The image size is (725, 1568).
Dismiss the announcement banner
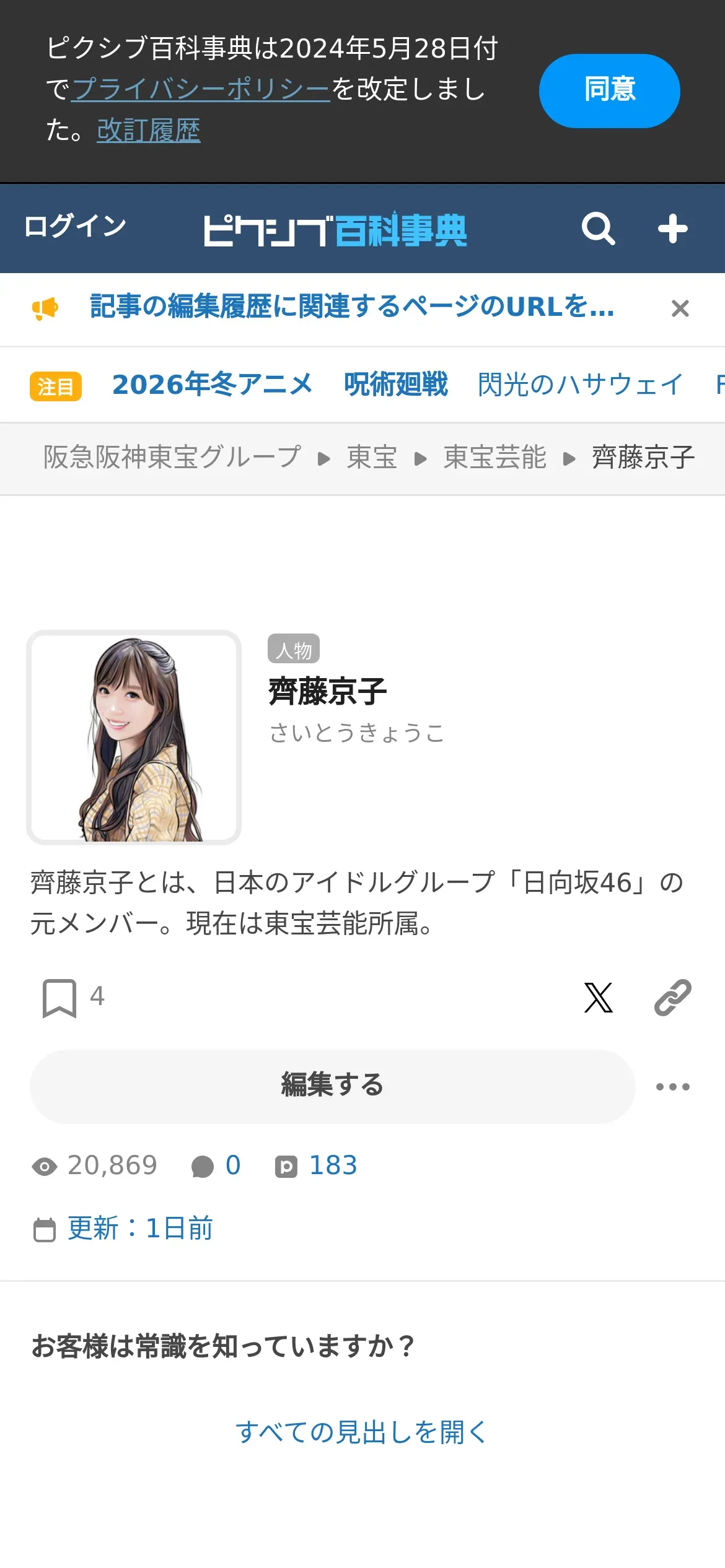pos(680,308)
